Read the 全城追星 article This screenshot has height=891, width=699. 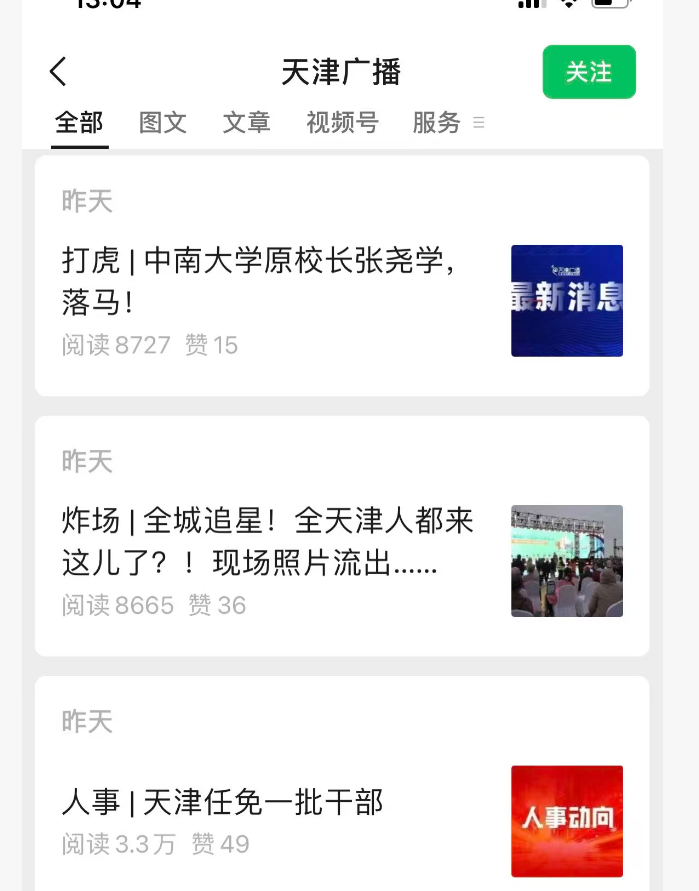(268, 541)
